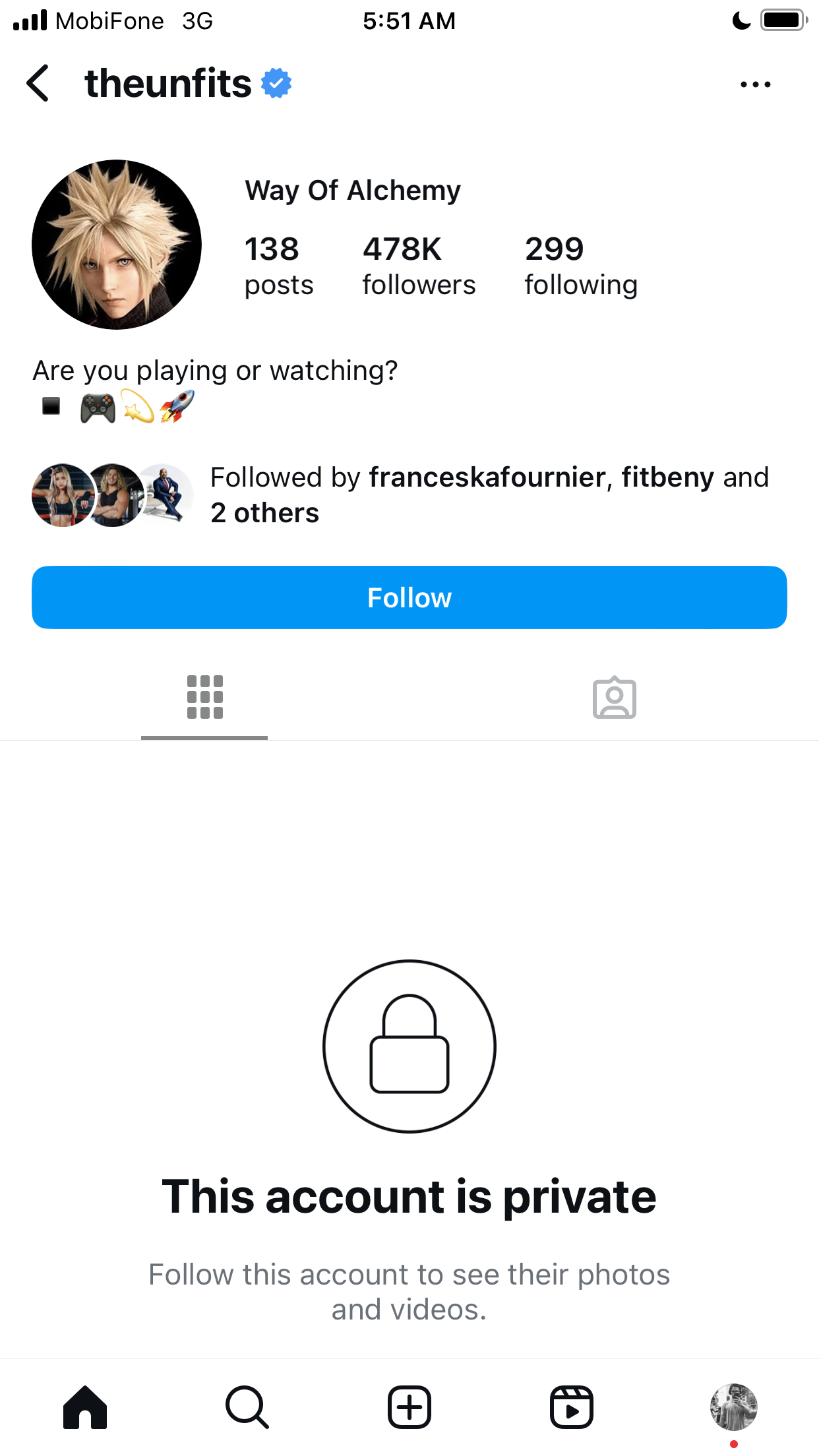Open the Reels tab

pyautogui.click(x=572, y=1407)
